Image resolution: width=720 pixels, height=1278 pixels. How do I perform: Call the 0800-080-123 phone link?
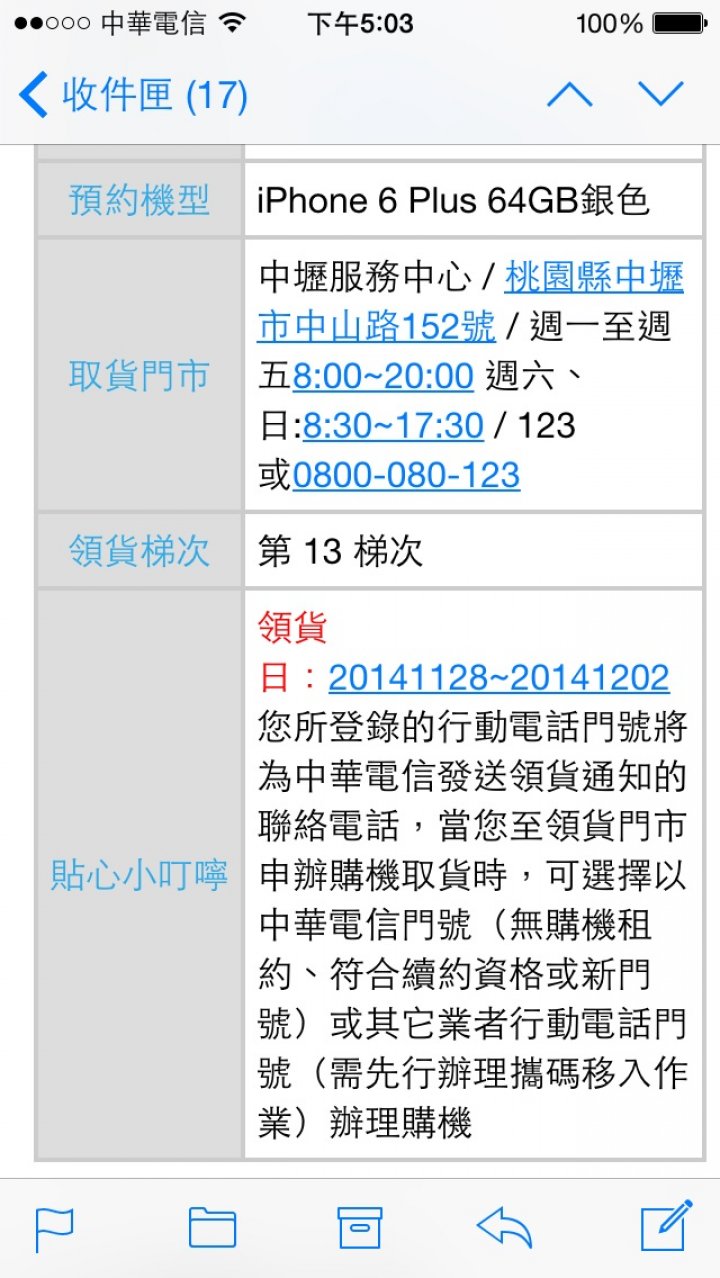406,475
